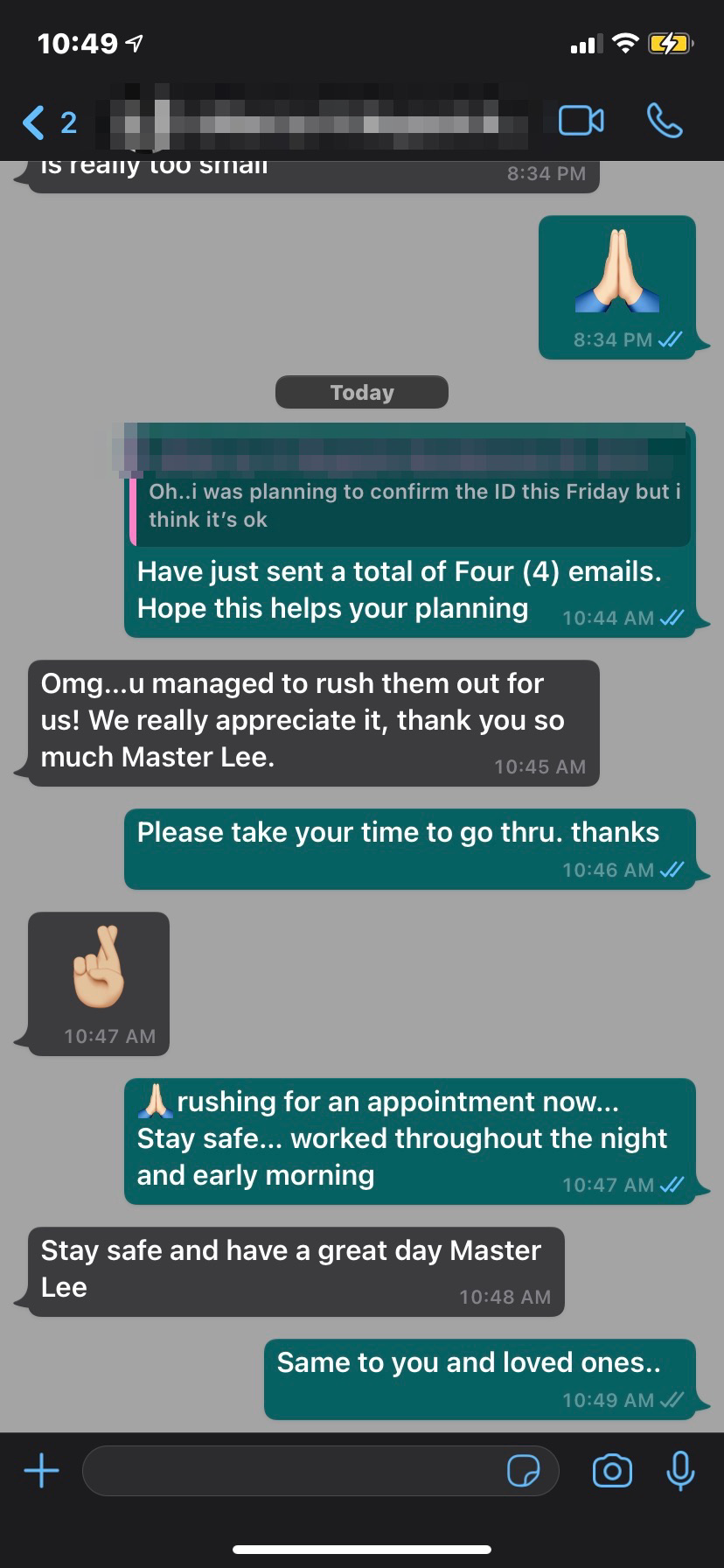Viewport: 724px width, 1568px height.
Task: Jump to quoted message about confirming ID
Action: (411, 505)
